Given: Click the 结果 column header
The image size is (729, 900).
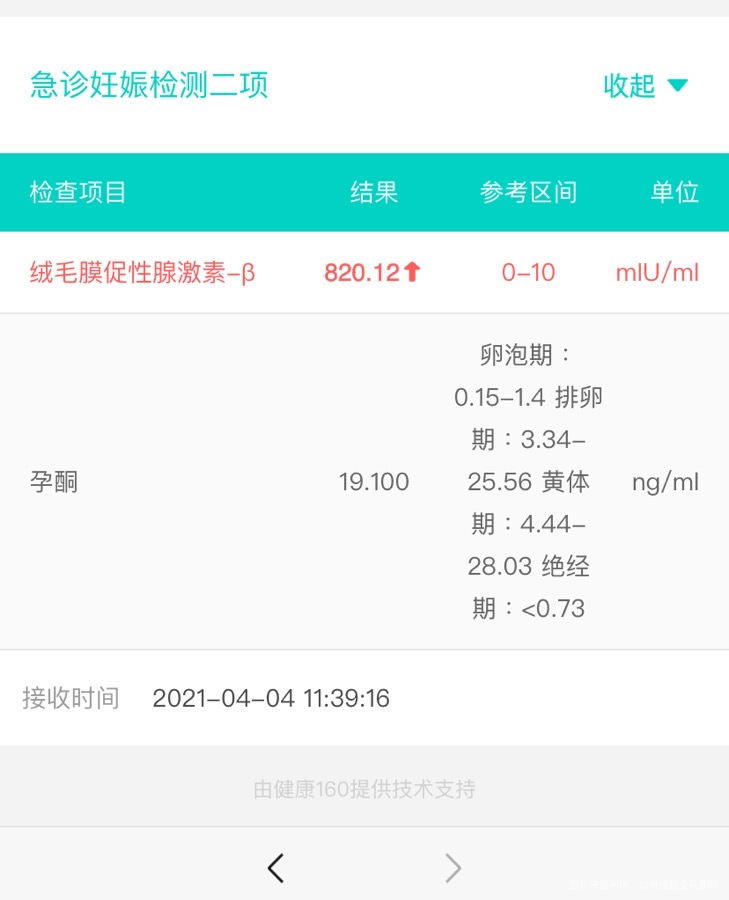Looking at the screenshot, I should tap(375, 192).
